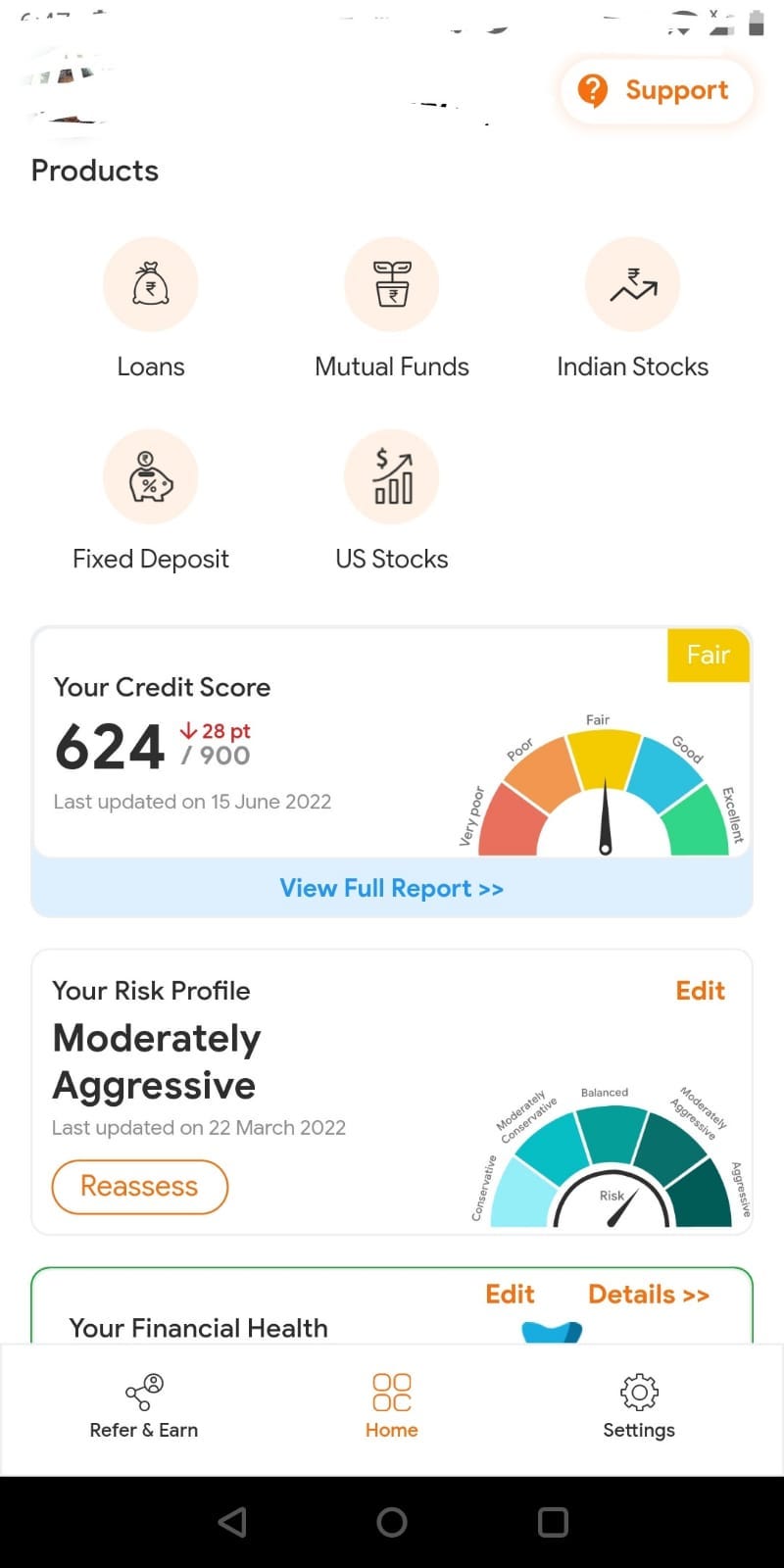Switch to the Home tab
784x1568 pixels.
392,1406
